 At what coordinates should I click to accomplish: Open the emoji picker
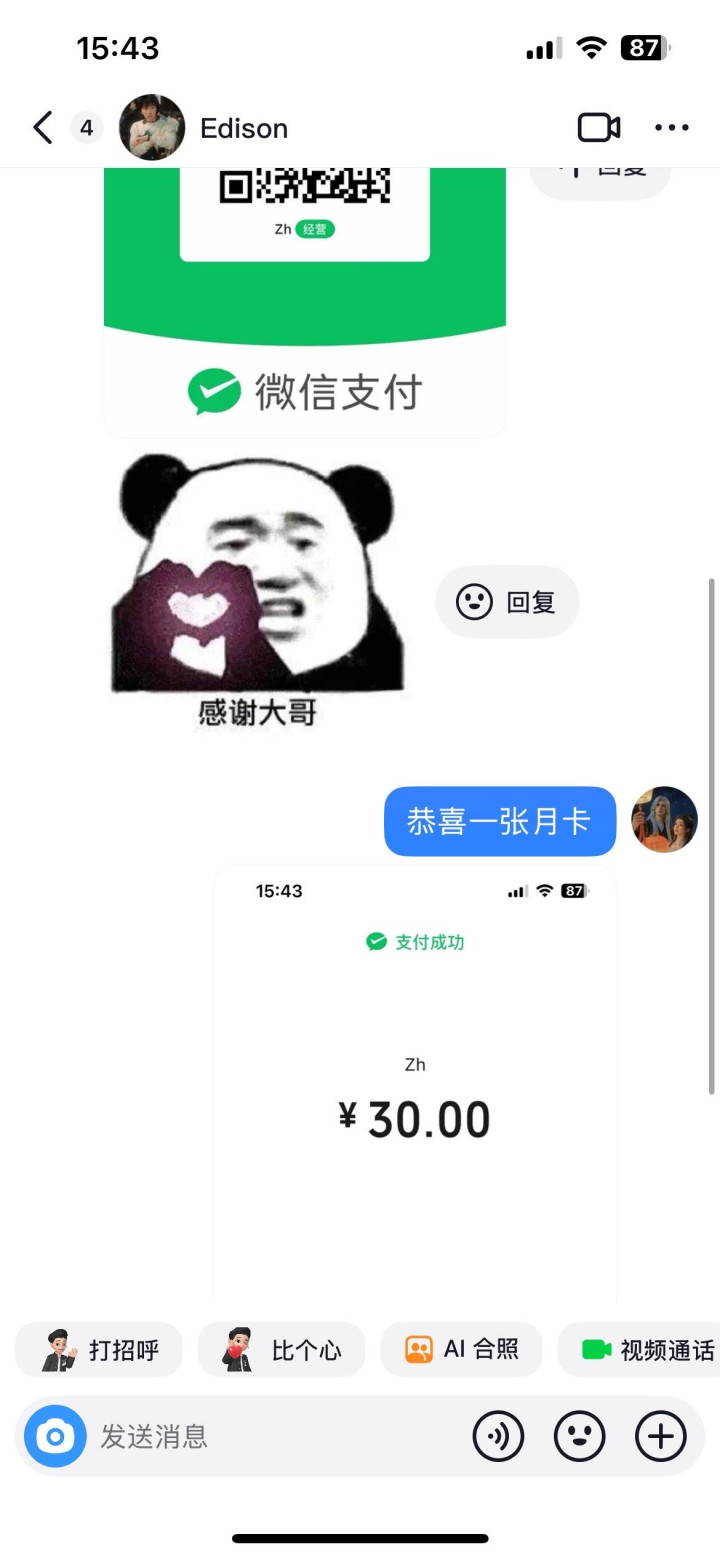tap(580, 1437)
